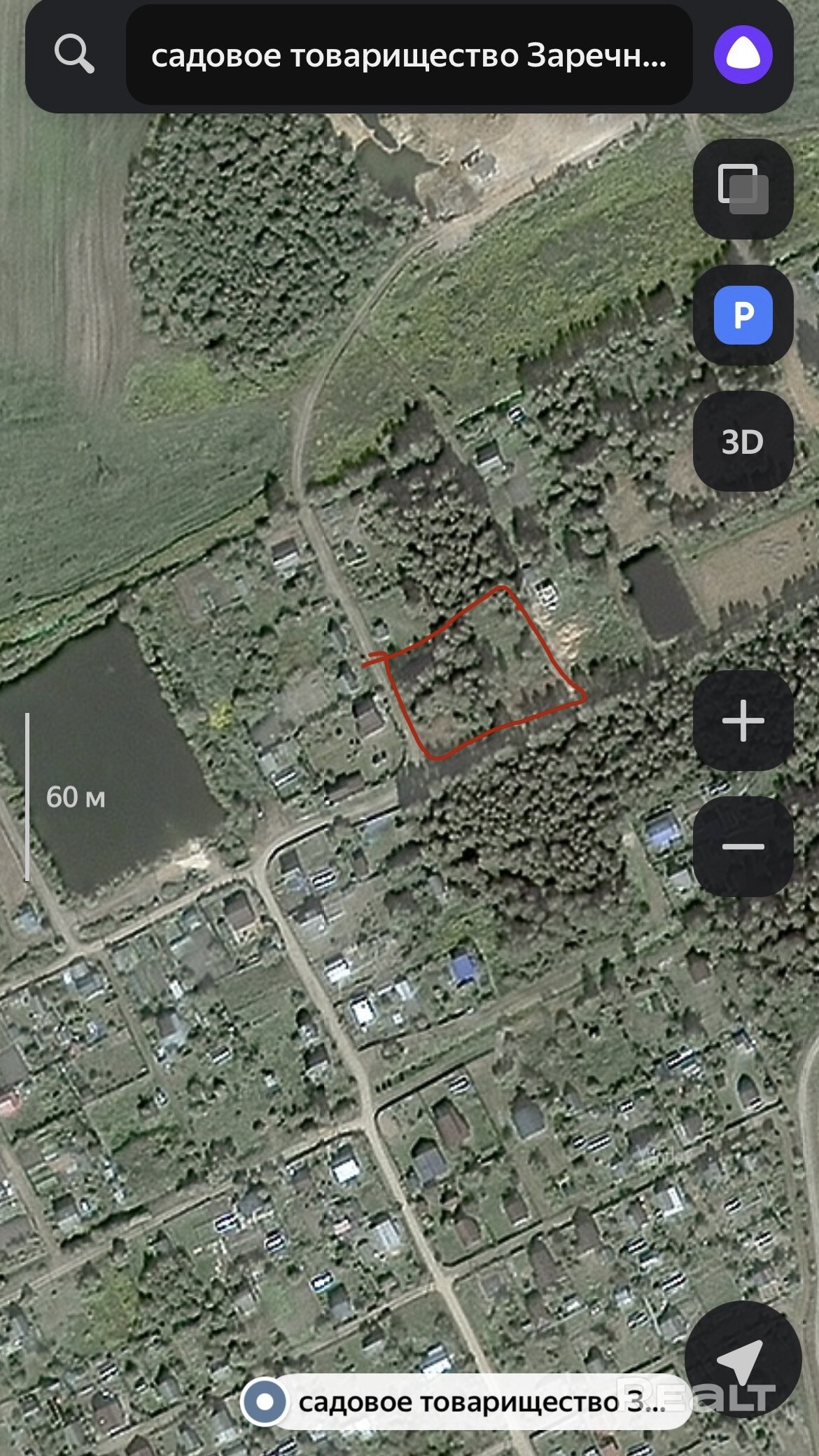The image size is (819, 1456).
Task: Zoom in with the plus button
Action: coord(743,720)
